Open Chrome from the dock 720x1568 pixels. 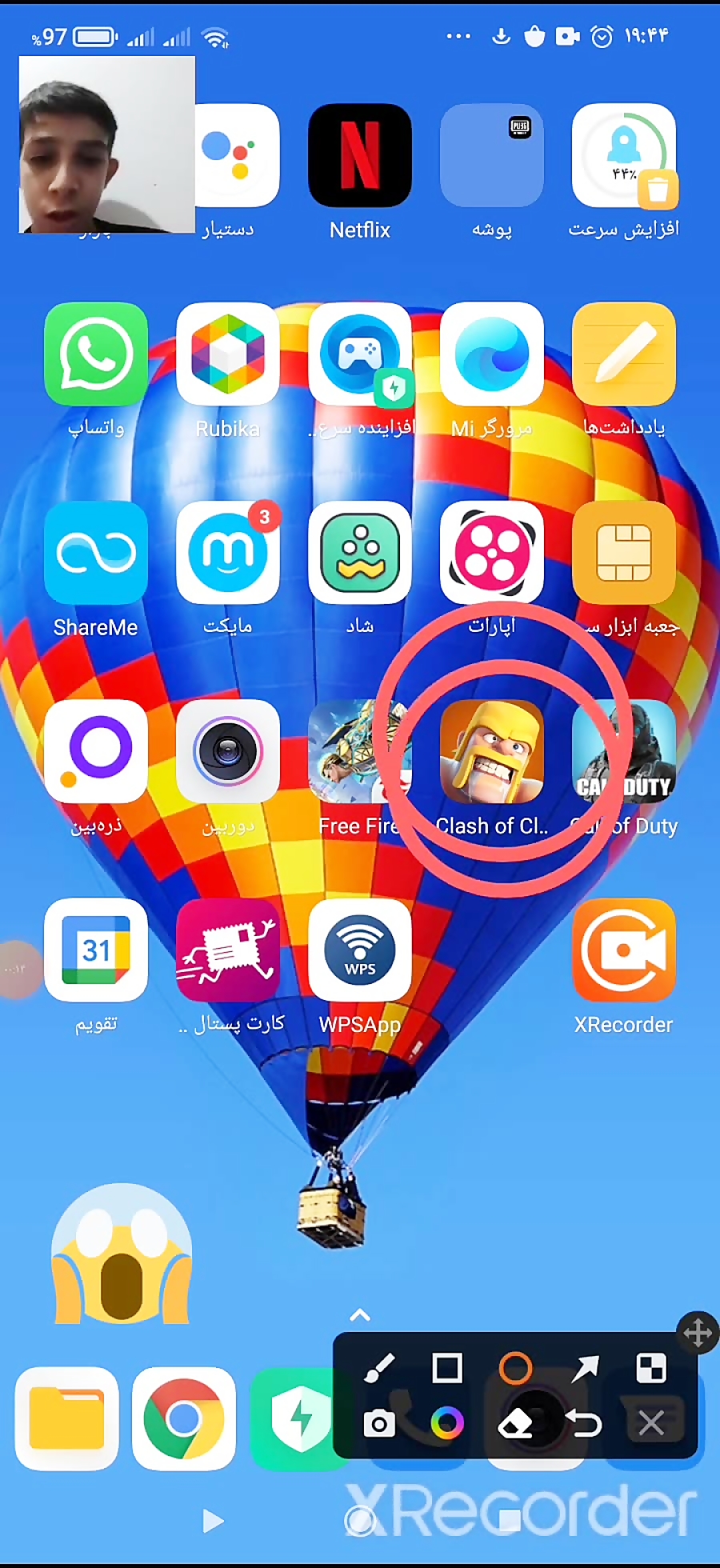pos(183,1418)
